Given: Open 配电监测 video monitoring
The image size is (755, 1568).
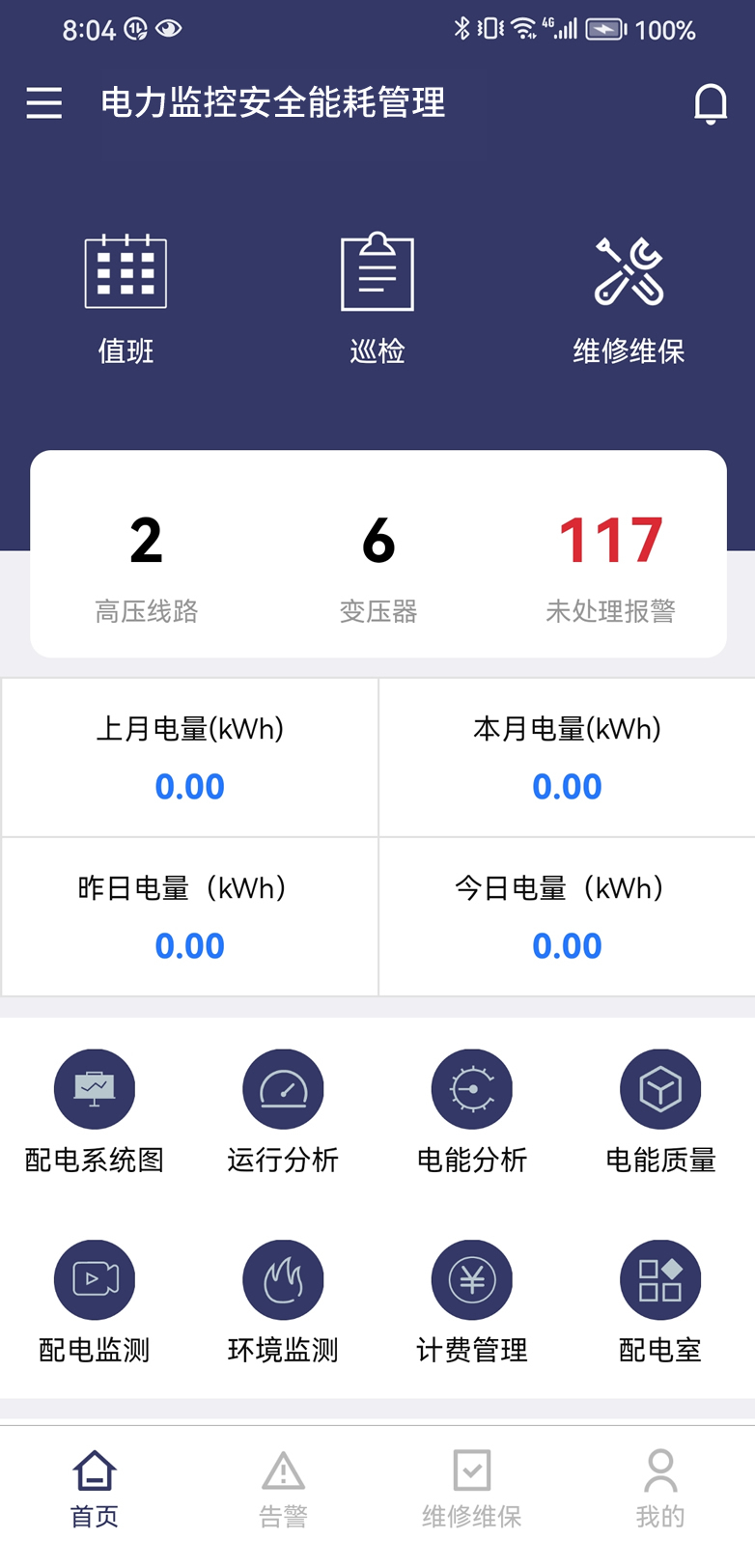Looking at the screenshot, I should [95, 1302].
